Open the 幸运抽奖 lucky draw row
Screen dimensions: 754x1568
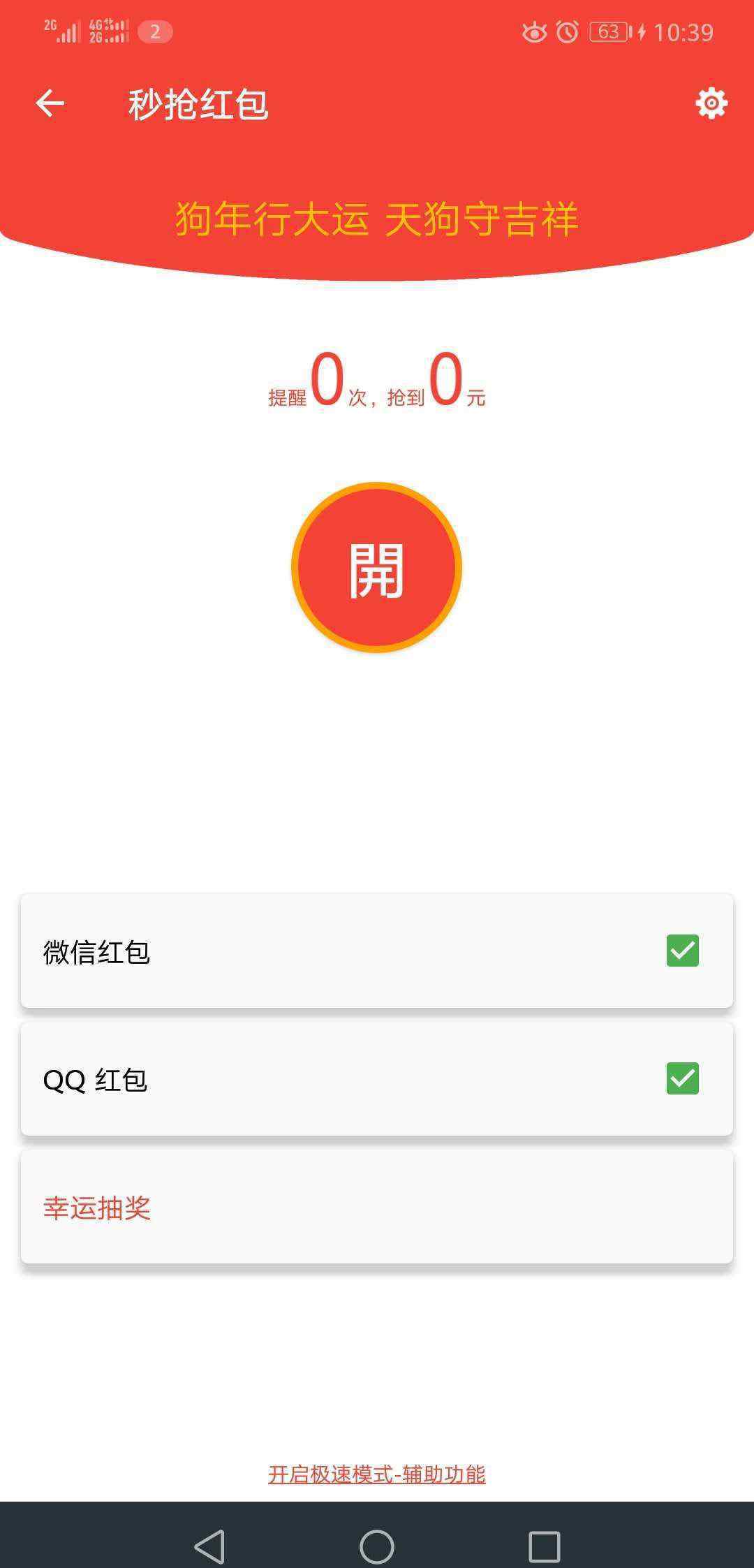pos(377,1207)
